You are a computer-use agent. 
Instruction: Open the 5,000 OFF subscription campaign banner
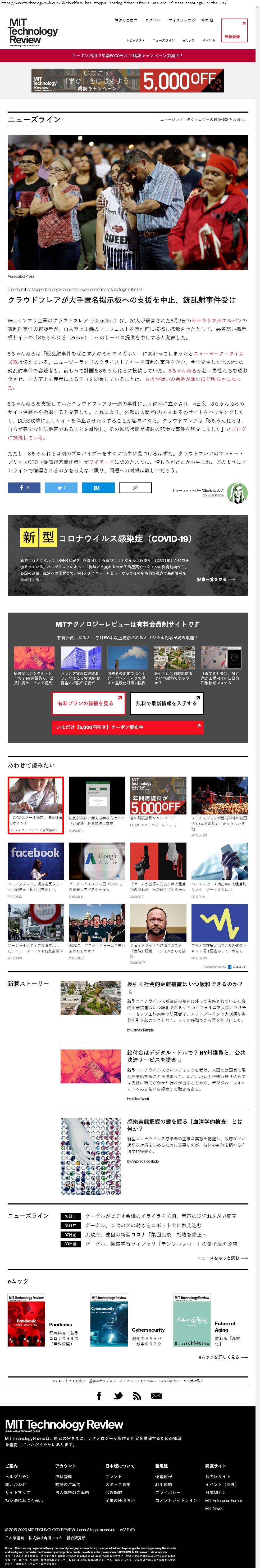(127, 80)
